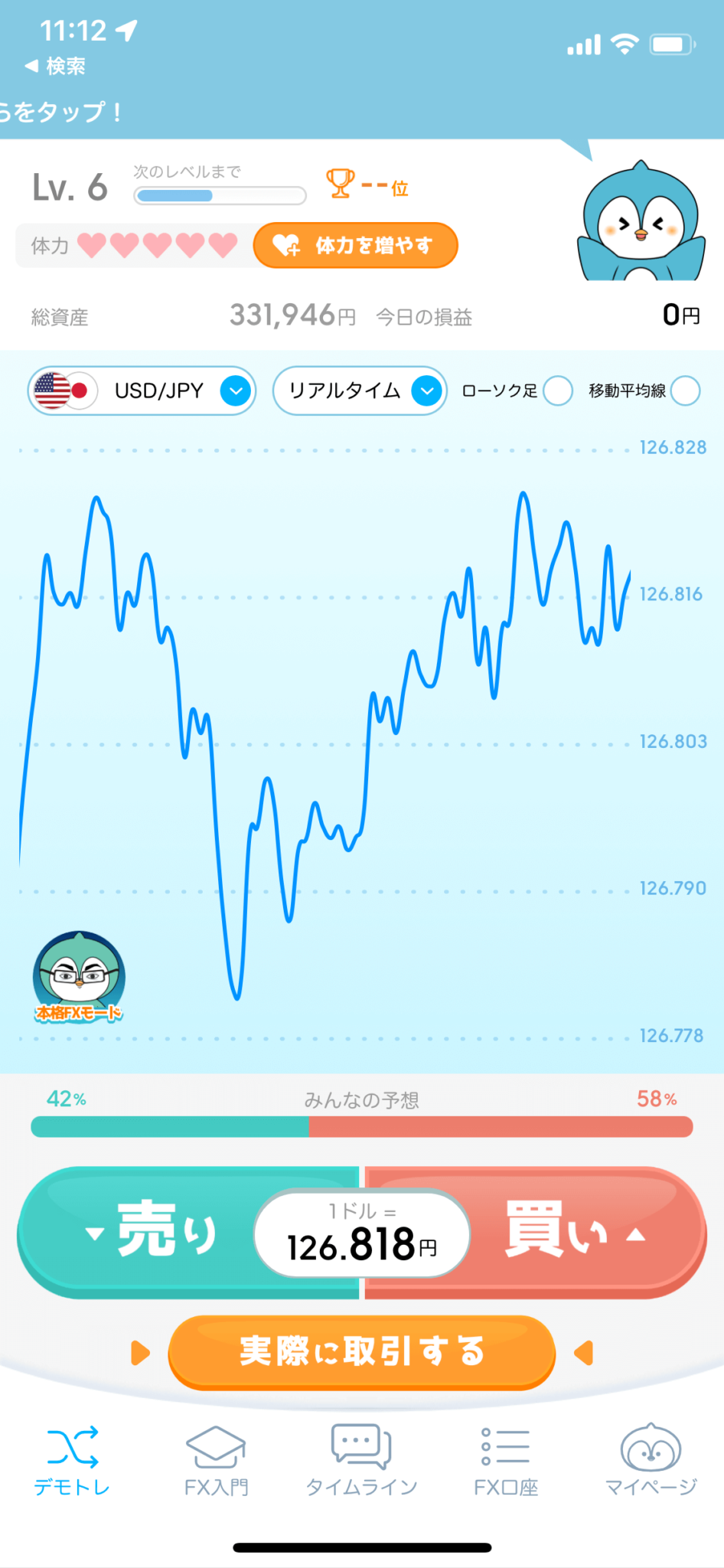Return to 検索 via back link
The image size is (724, 1568).
click(55, 67)
